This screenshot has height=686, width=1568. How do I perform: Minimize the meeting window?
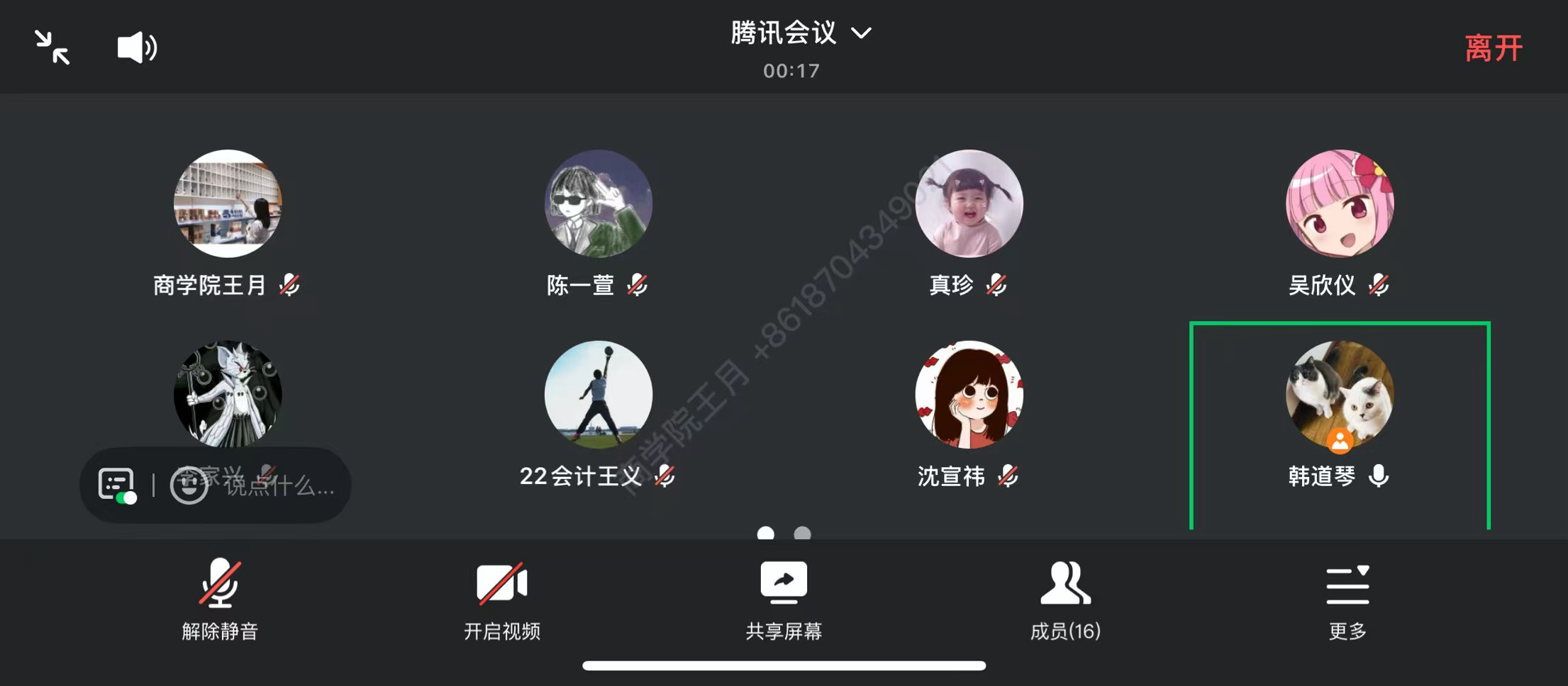tap(52, 47)
